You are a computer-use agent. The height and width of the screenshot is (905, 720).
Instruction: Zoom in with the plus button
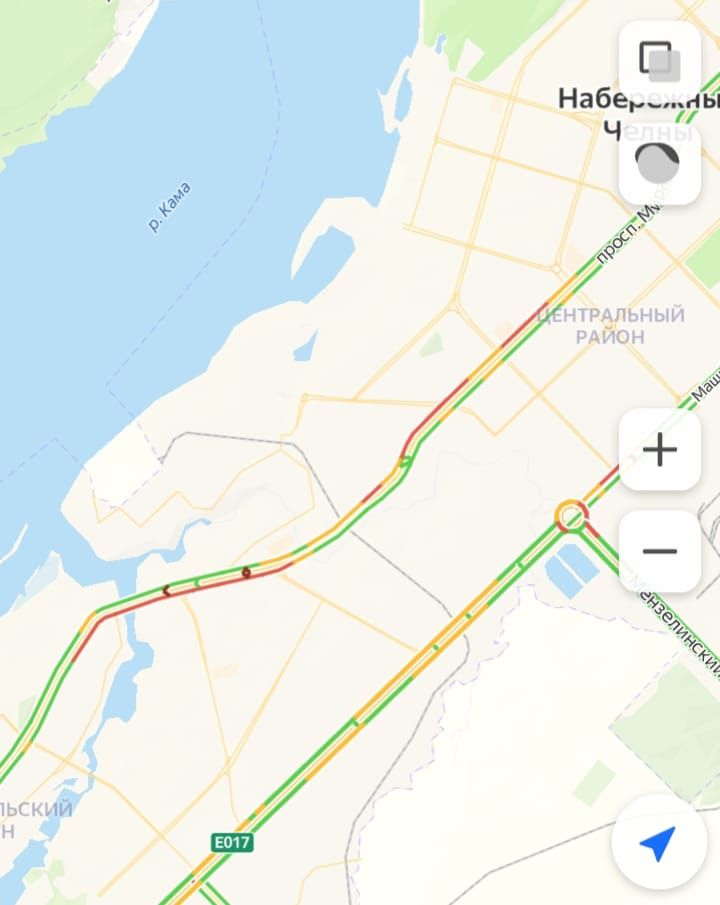coord(659,449)
